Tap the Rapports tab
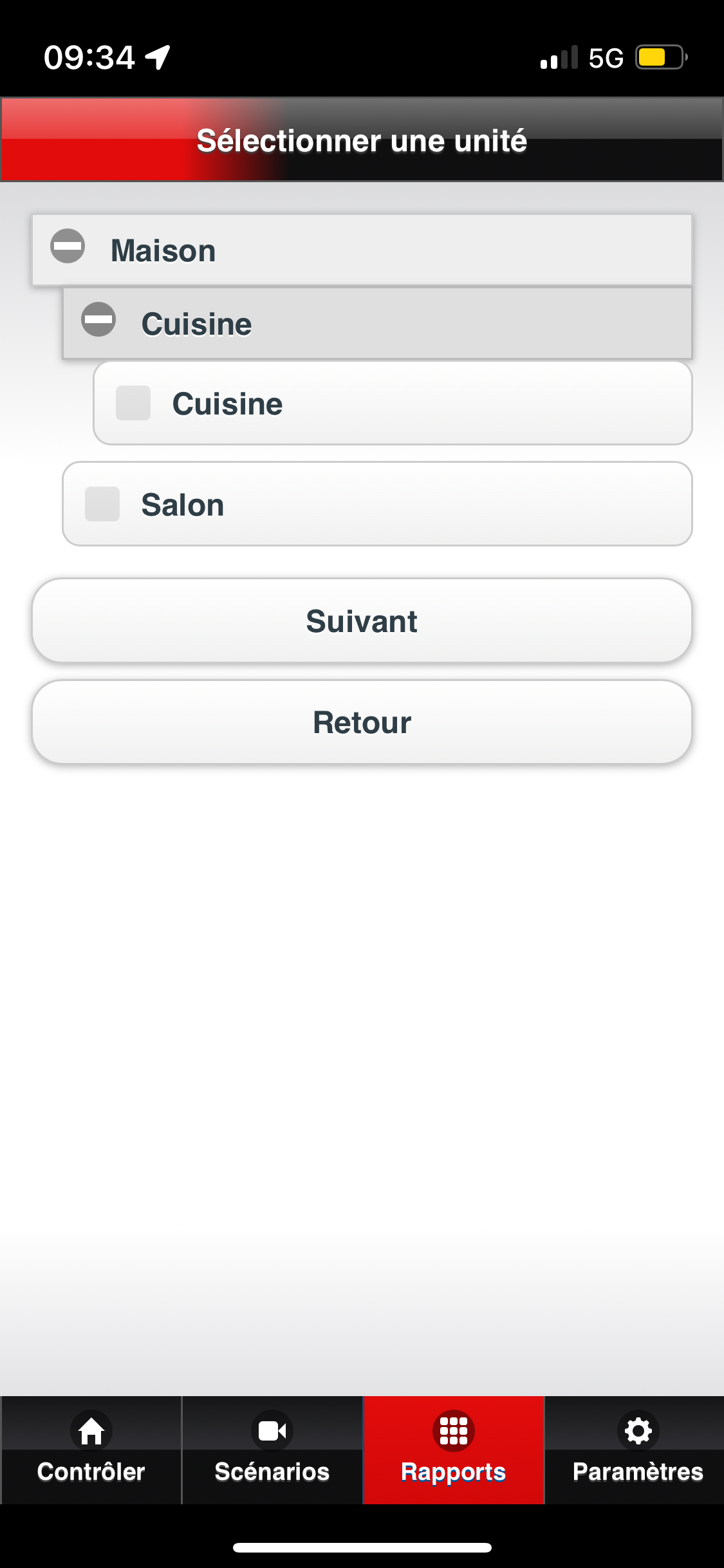 tap(454, 1450)
